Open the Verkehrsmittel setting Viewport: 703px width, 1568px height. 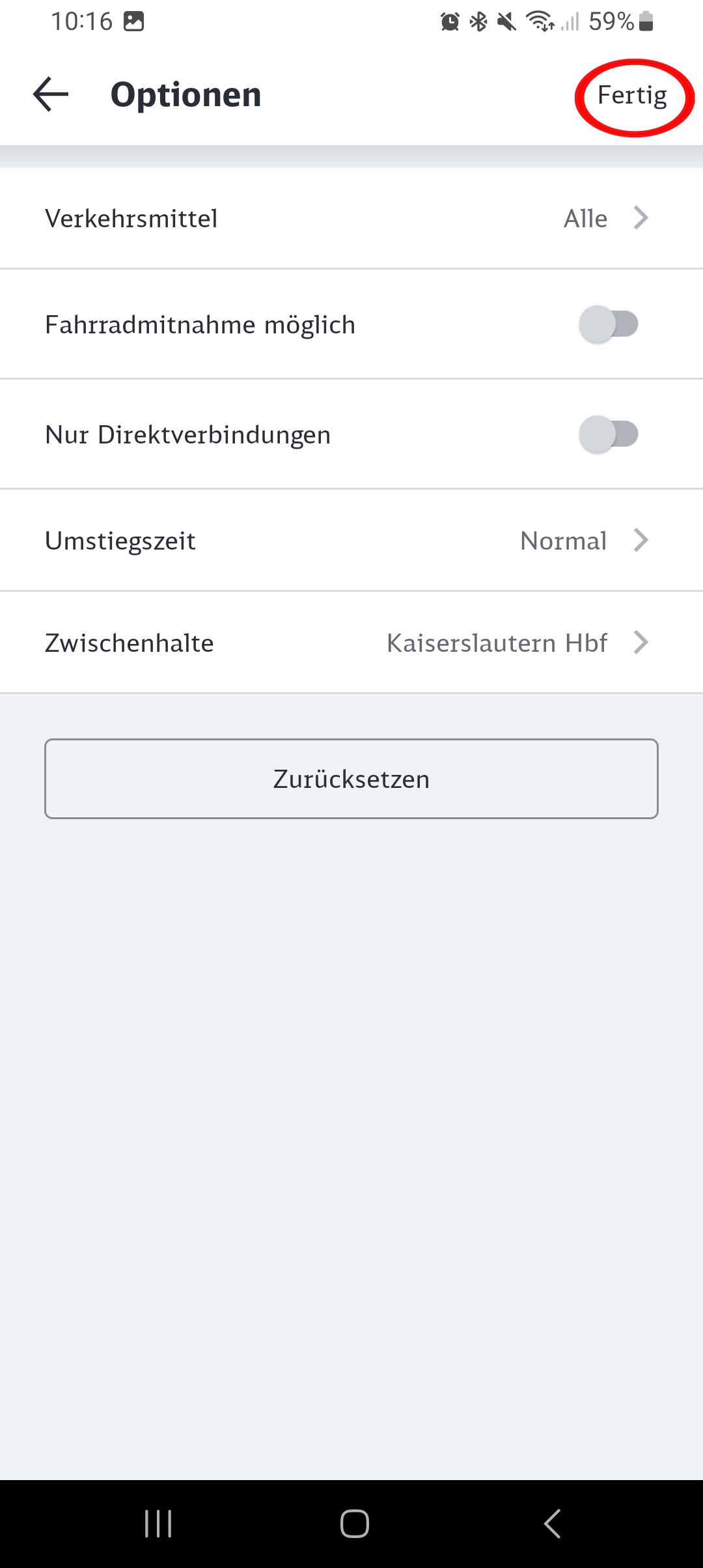click(351, 218)
